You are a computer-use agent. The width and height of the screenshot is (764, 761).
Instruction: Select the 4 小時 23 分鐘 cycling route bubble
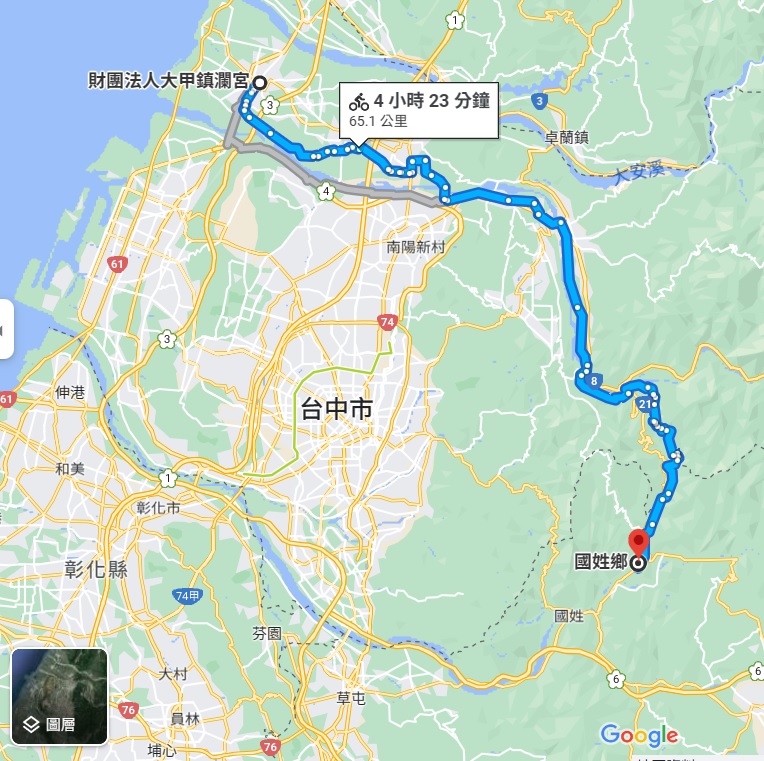coord(418,109)
